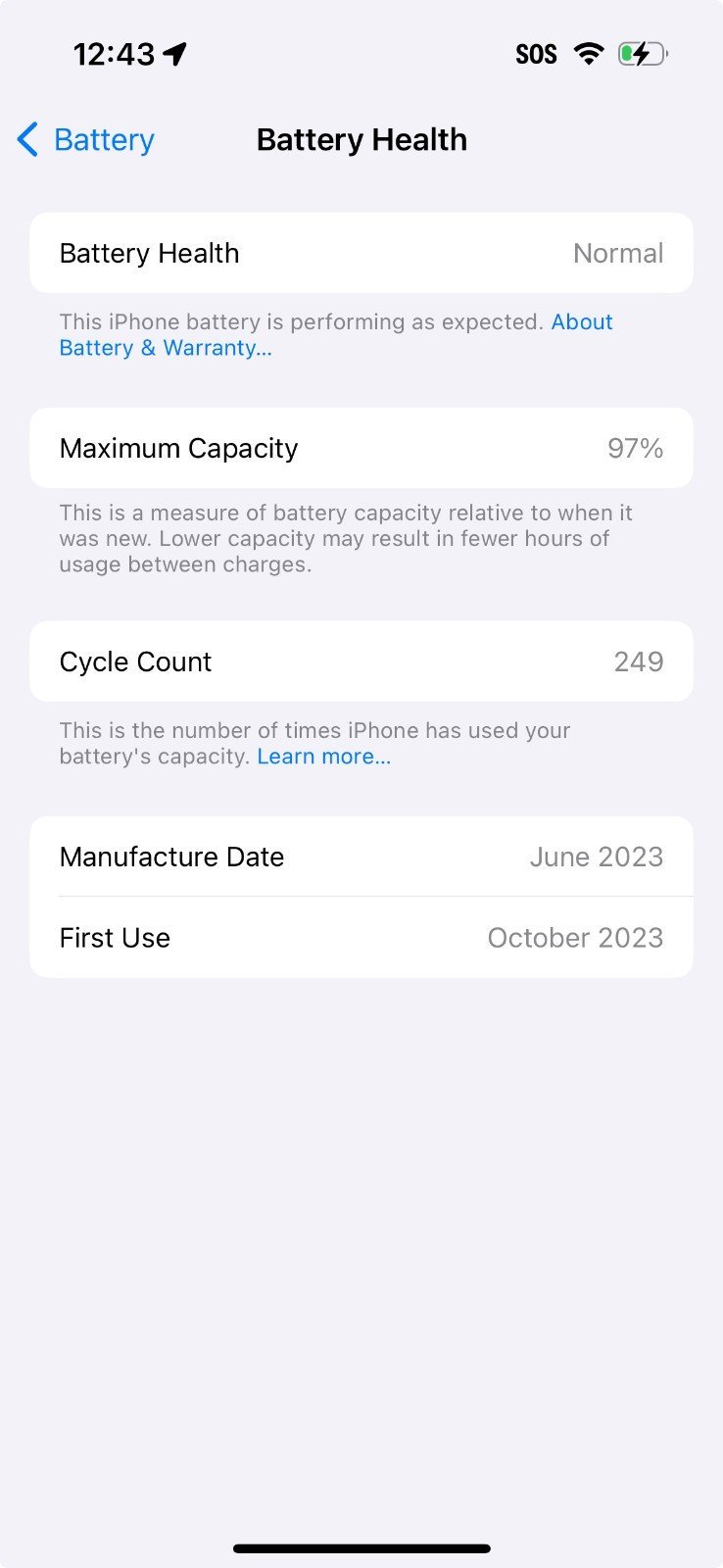This screenshot has height=1568, width=723.
Task: Select the First Use row
Action: (x=361, y=937)
